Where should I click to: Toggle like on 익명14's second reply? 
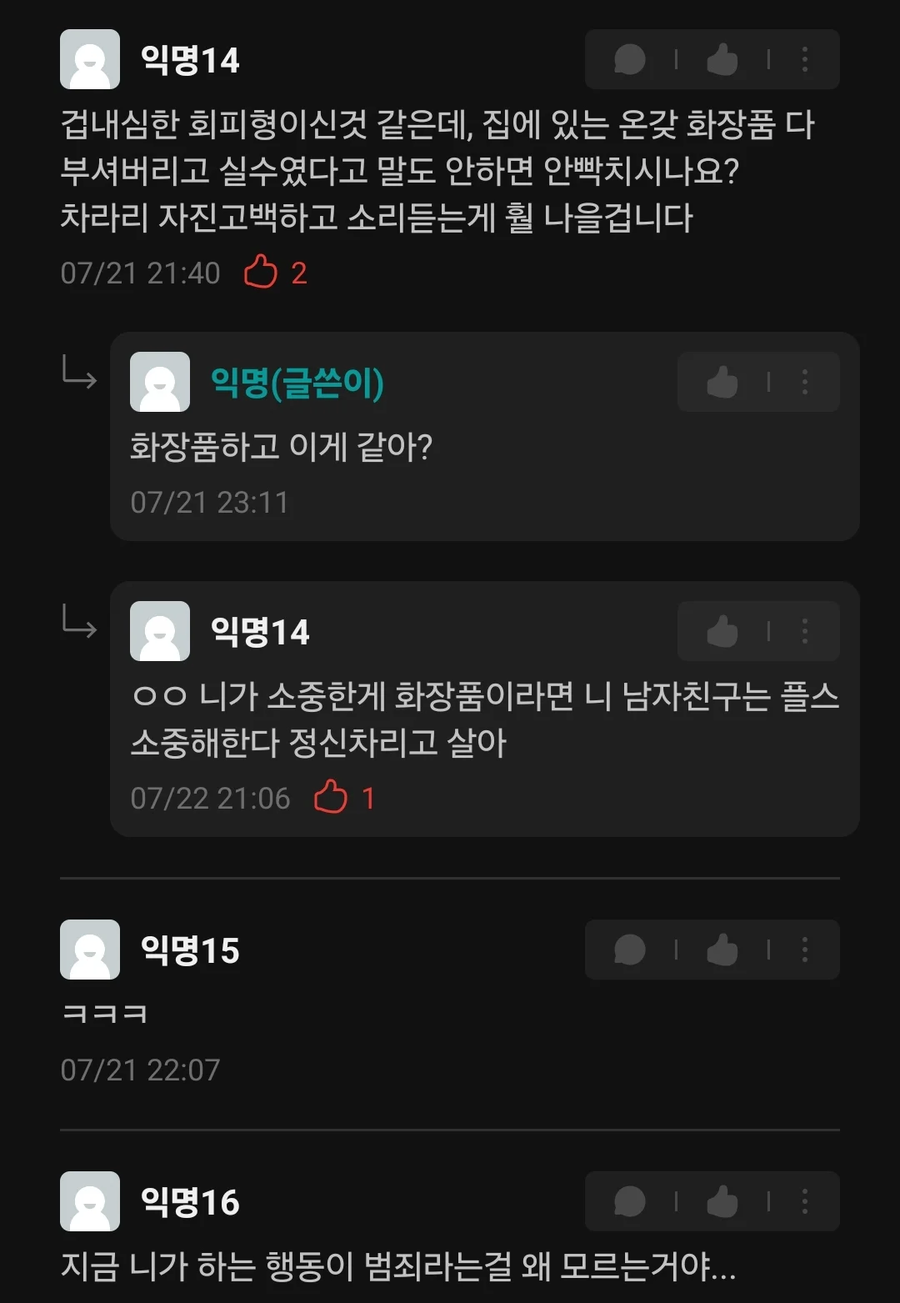tap(723, 631)
